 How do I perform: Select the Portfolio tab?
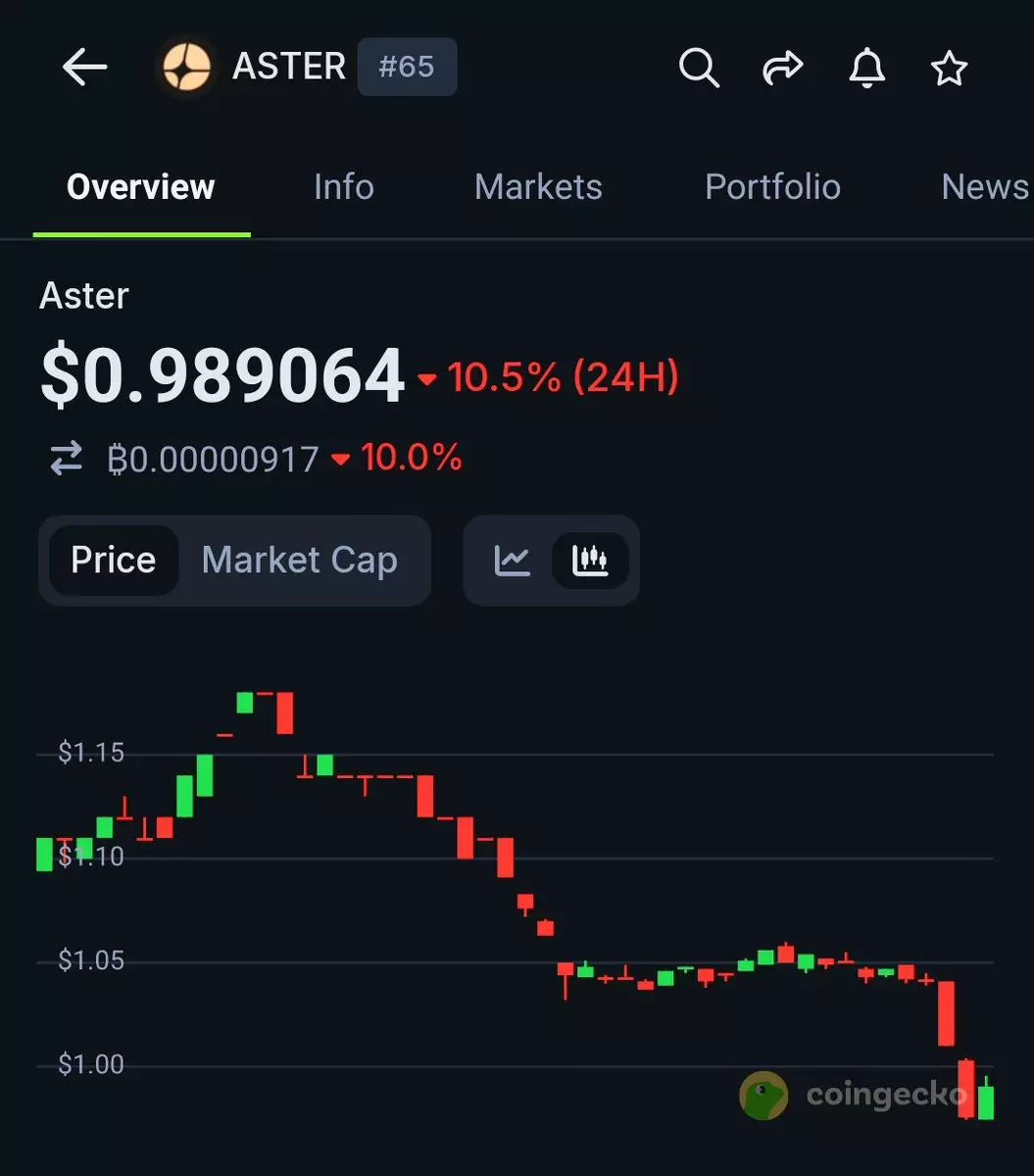[x=772, y=186]
